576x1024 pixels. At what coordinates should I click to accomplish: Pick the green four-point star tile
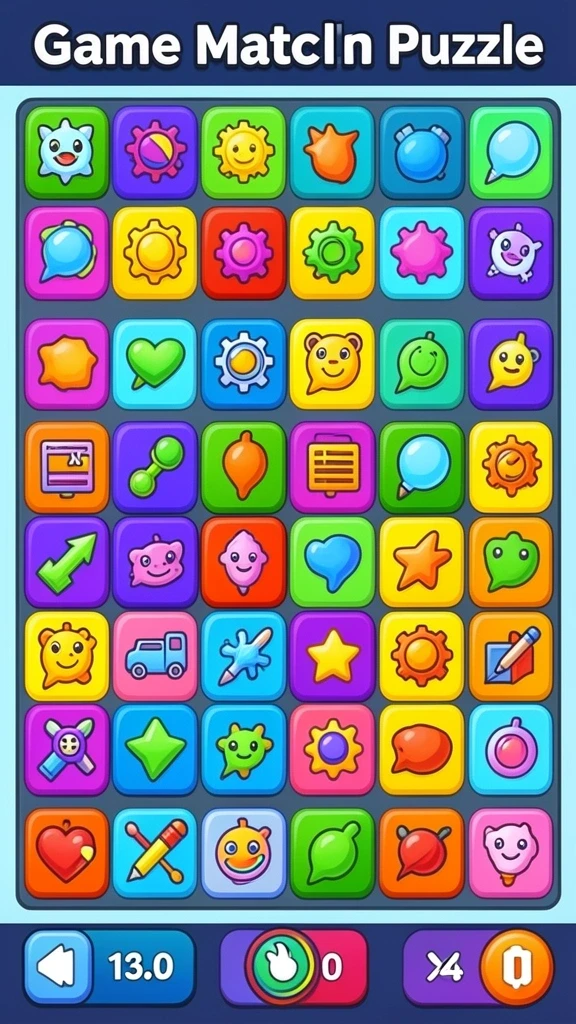pos(155,749)
